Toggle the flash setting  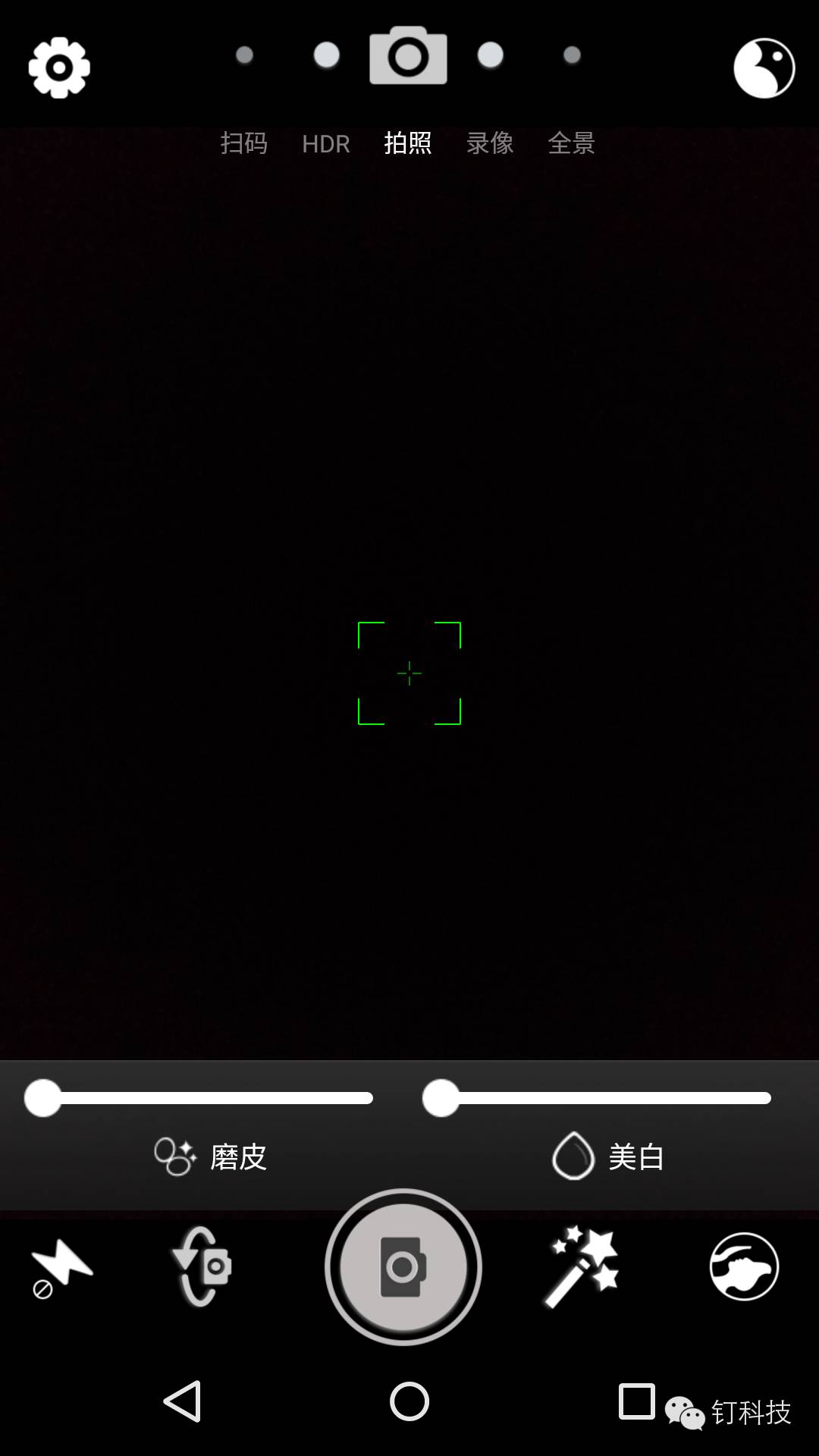click(x=61, y=1267)
